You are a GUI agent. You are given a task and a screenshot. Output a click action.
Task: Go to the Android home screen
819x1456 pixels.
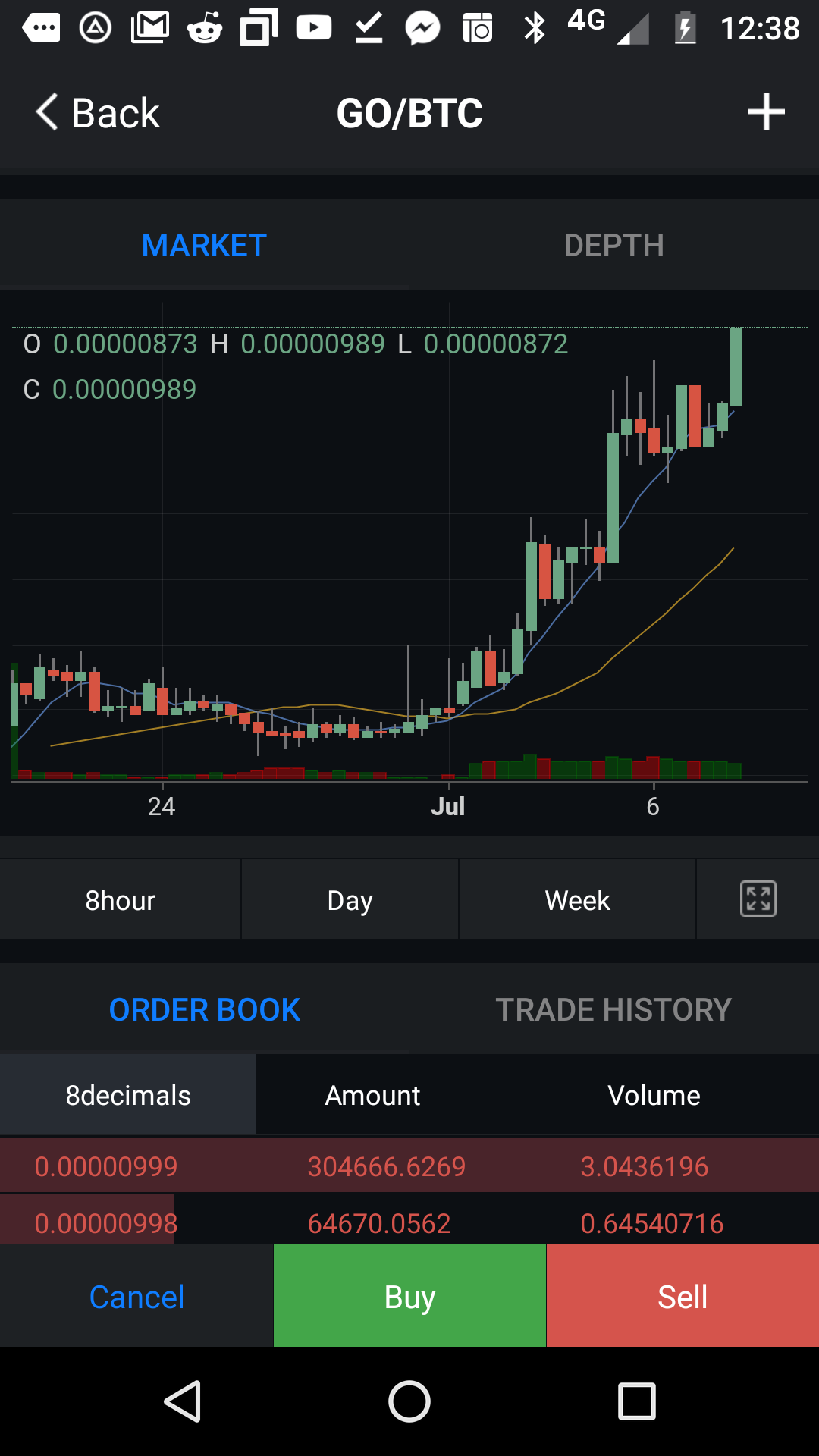click(409, 1401)
